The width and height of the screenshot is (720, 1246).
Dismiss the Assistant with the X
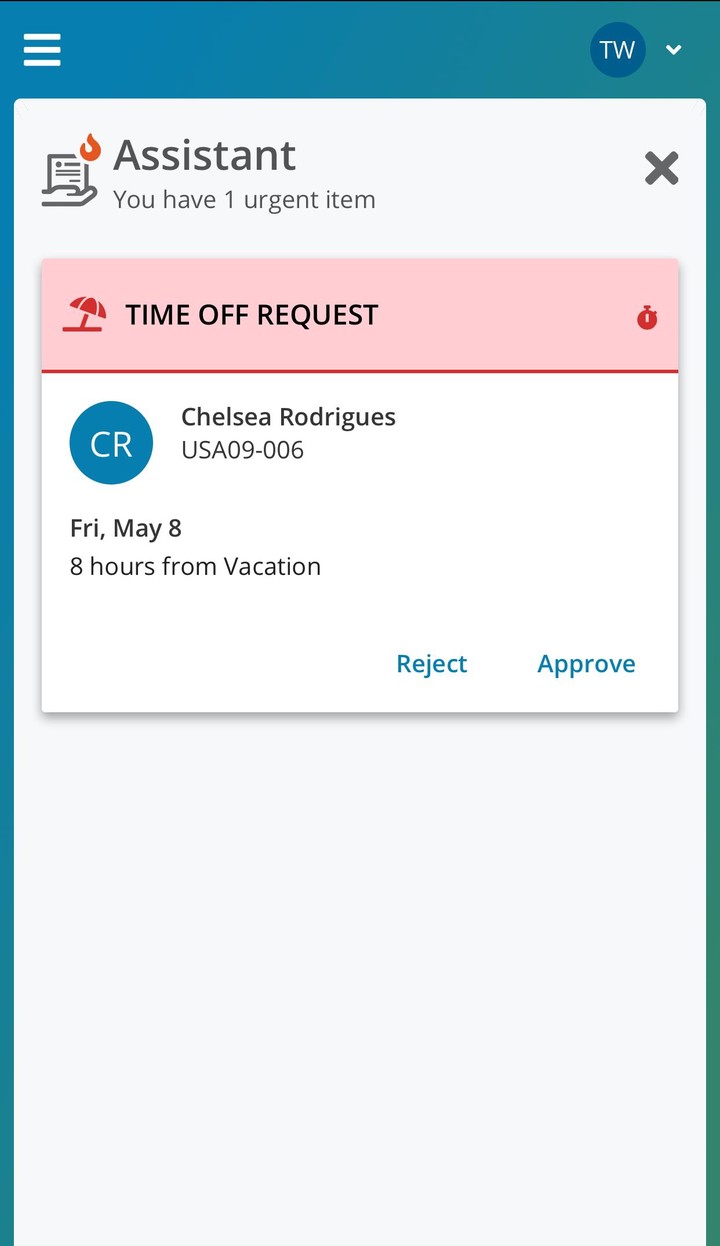pyautogui.click(x=661, y=168)
